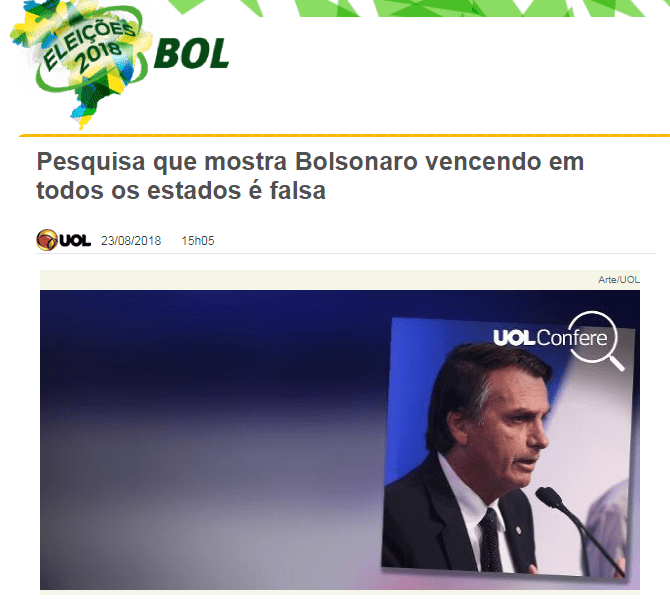Open the UOL Confere article image

coord(340,440)
